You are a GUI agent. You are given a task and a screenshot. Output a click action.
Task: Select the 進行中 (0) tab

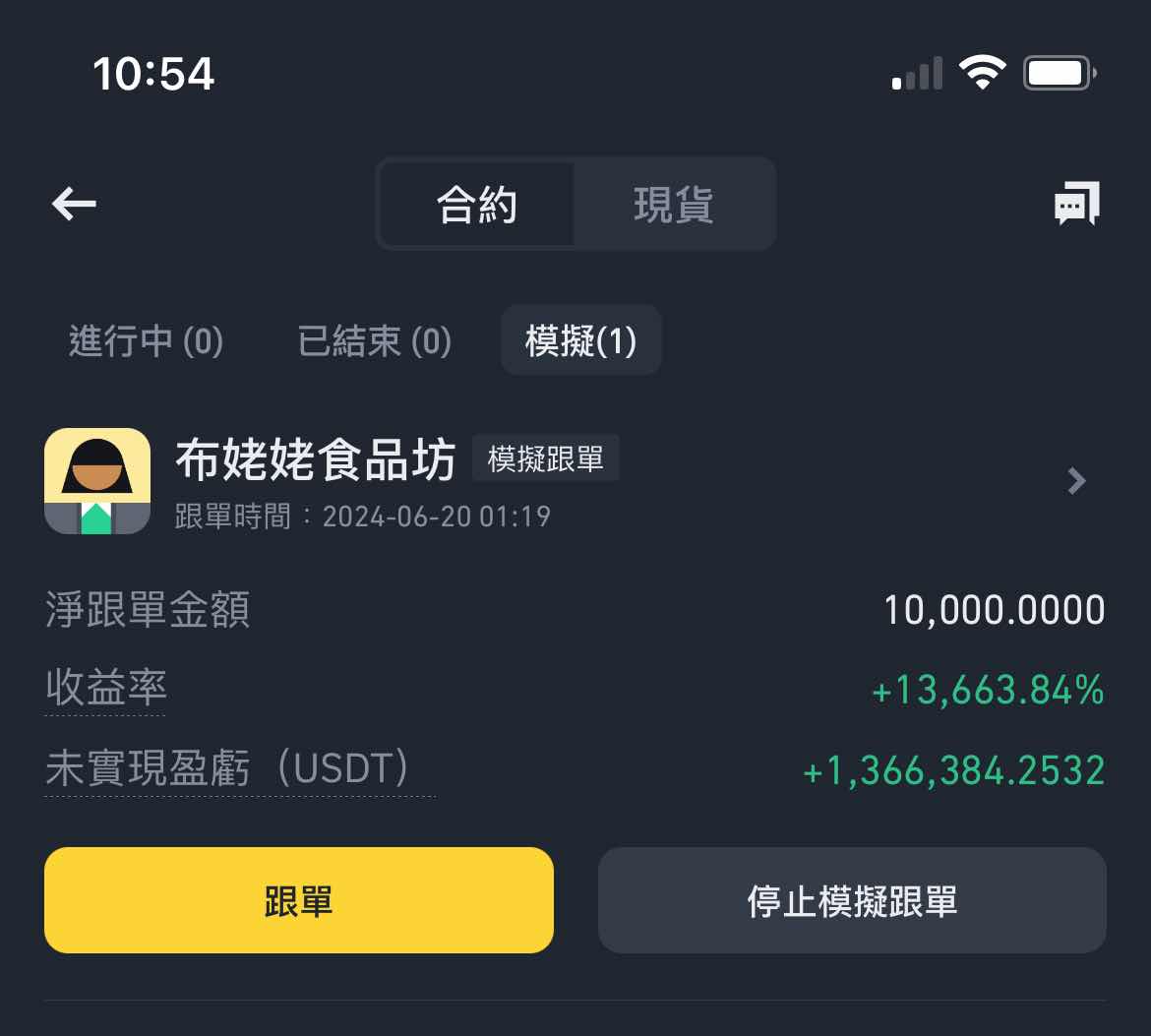pyautogui.click(x=147, y=341)
